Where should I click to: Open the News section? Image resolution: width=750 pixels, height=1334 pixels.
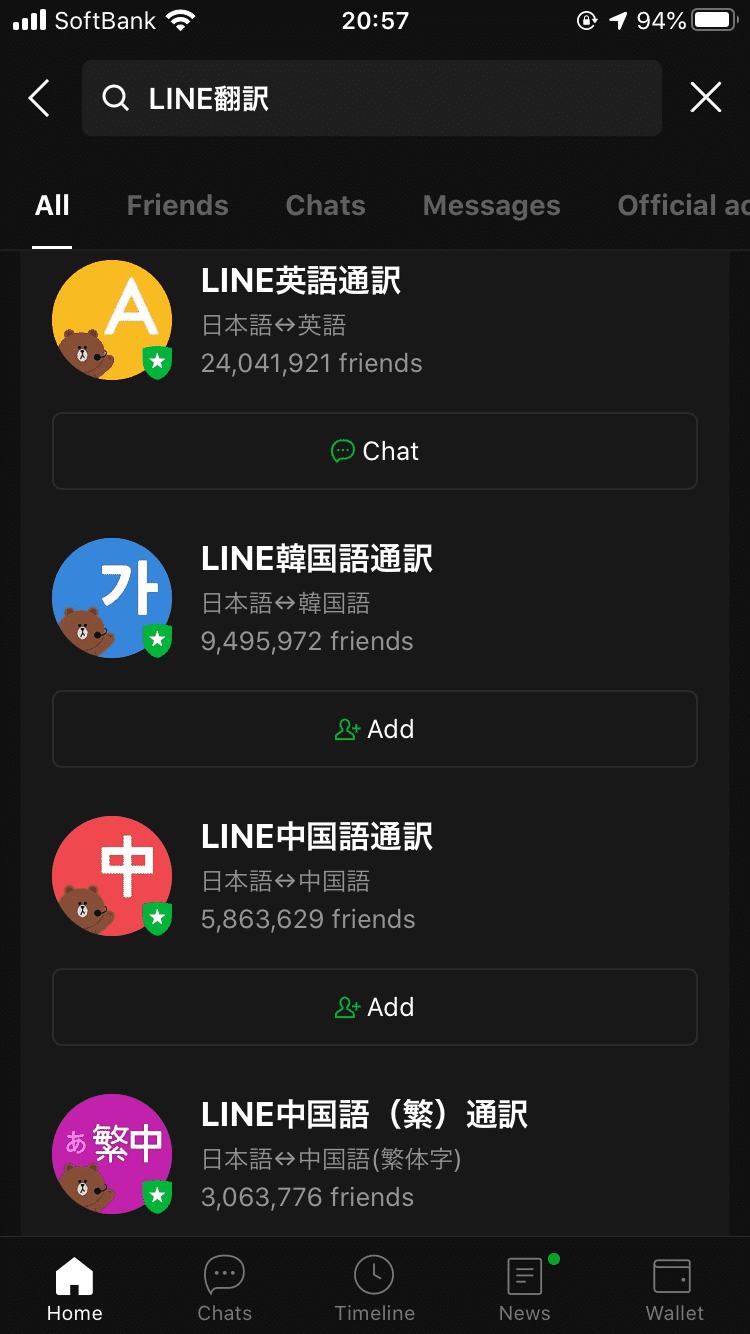pyautogui.click(x=525, y=1288)
